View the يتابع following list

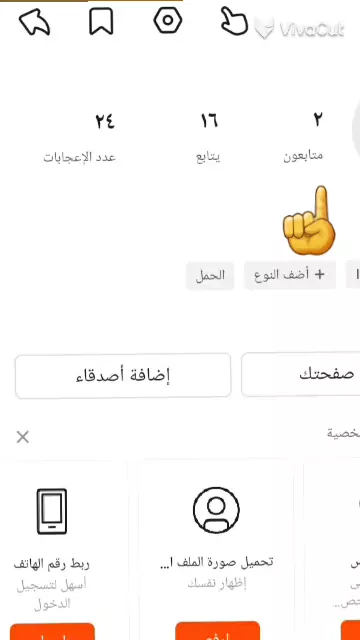[208, 138]
